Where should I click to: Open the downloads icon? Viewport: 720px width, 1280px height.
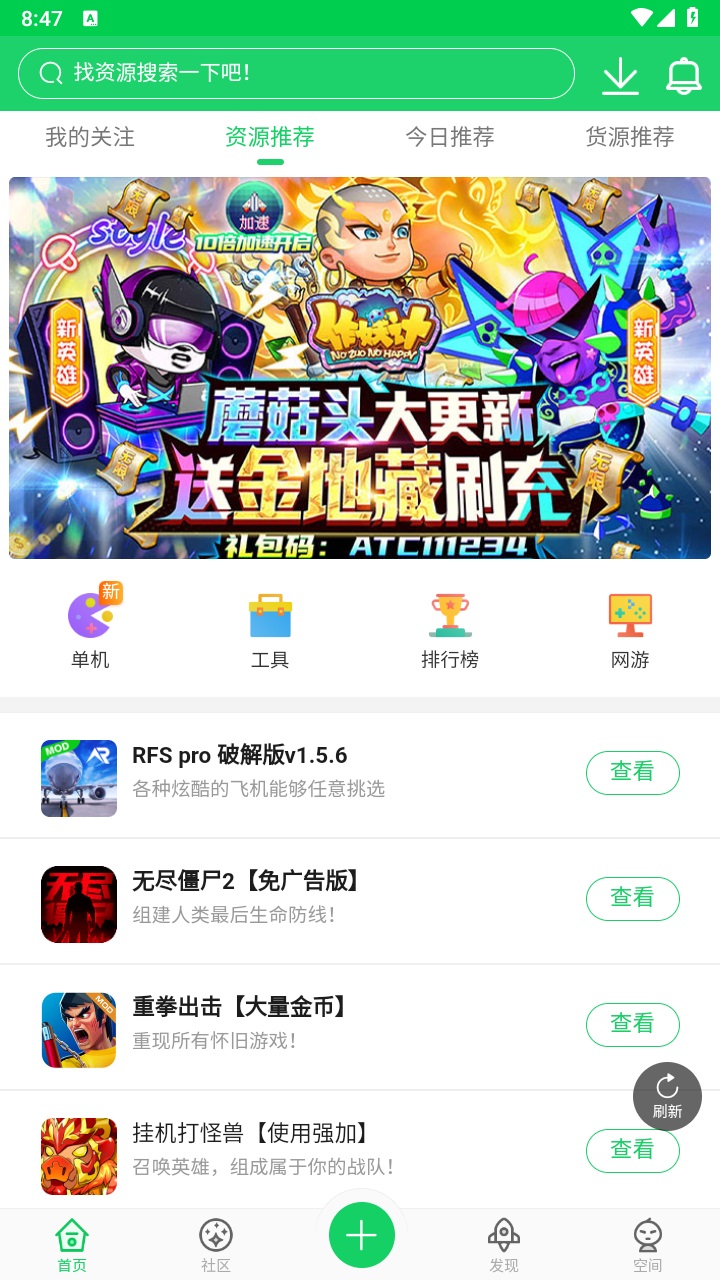tap(620, 76)
